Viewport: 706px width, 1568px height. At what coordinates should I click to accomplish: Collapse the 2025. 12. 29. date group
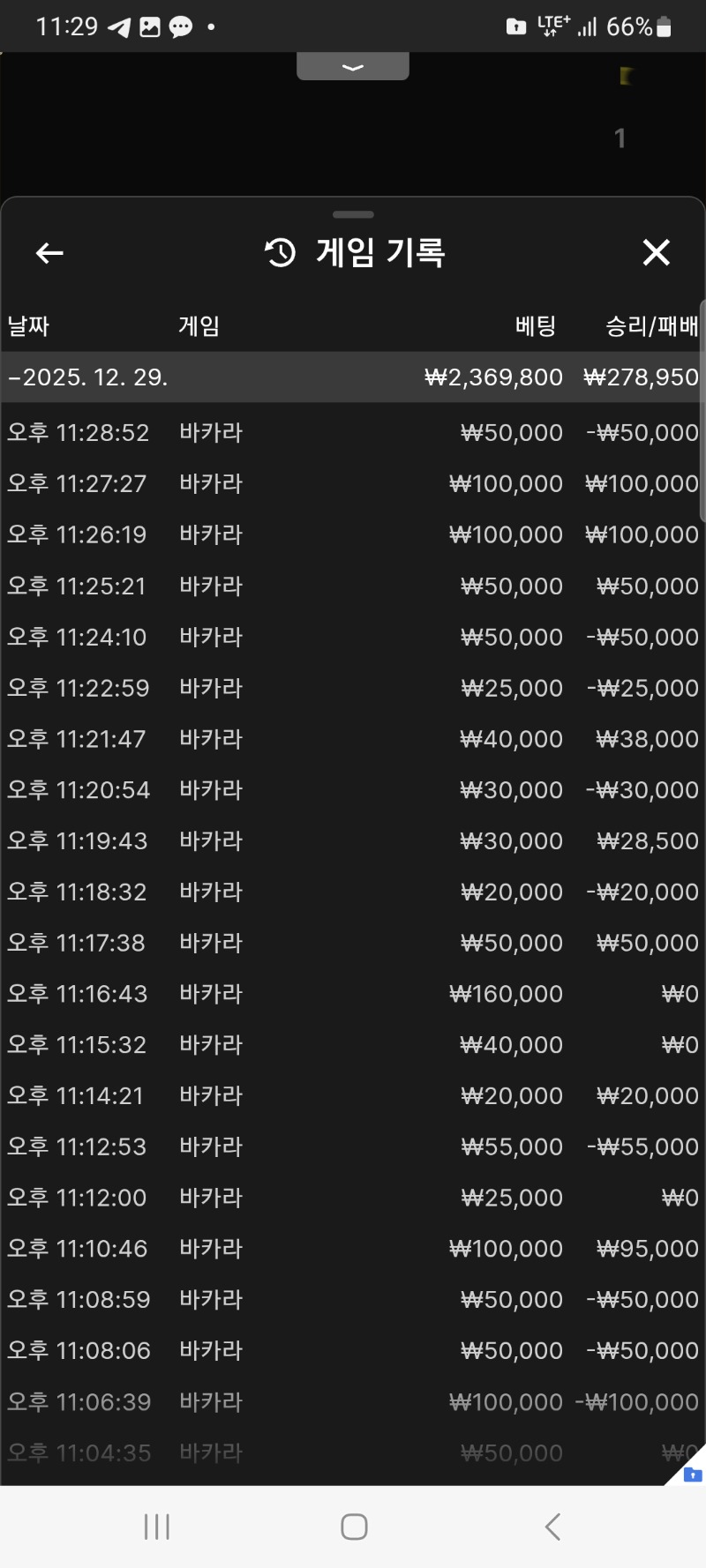88,377
